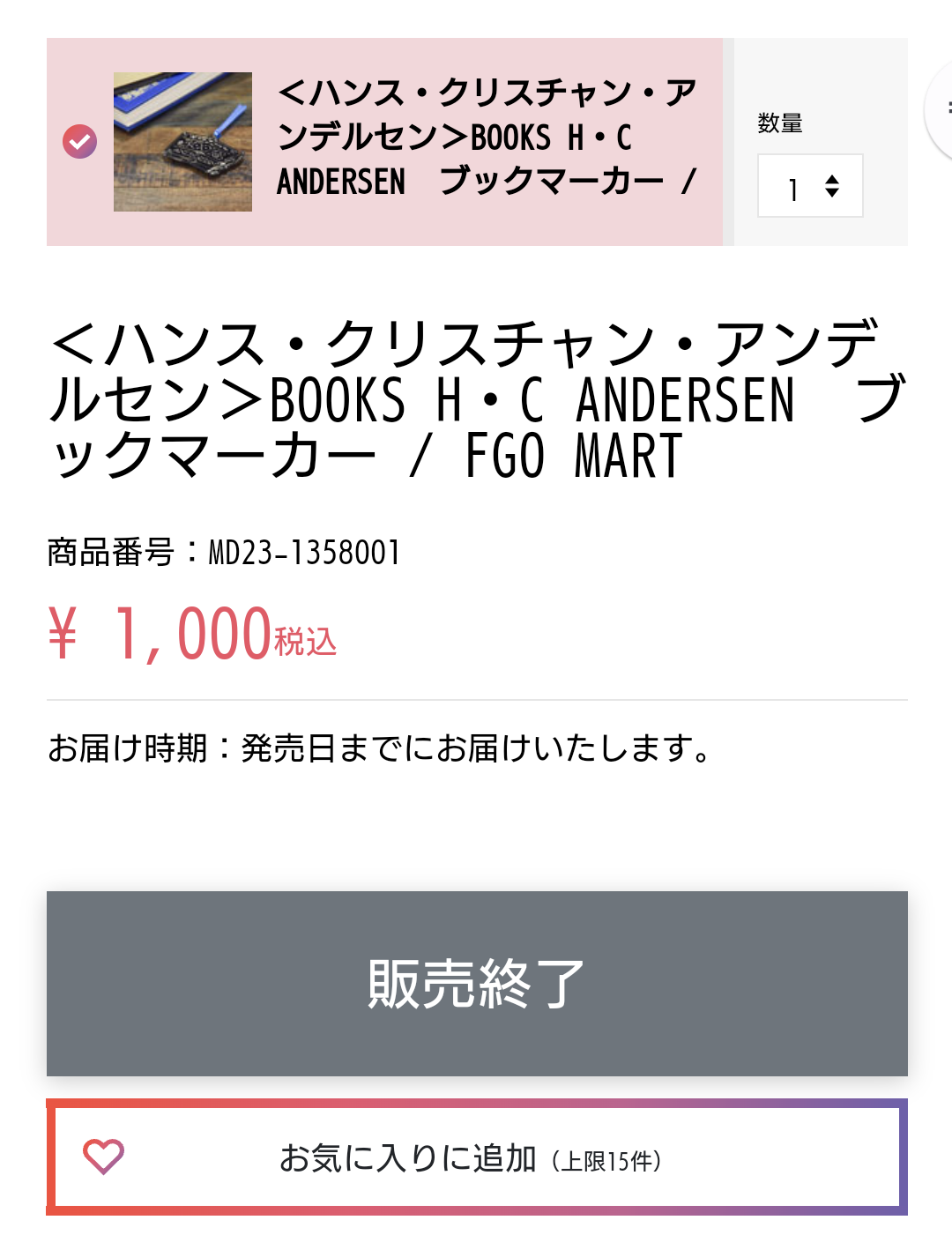Open the Andersen bookmark product thumbnail
Image resolution: width=952 pixels, height=1235 pixels.
pos(182,141)
